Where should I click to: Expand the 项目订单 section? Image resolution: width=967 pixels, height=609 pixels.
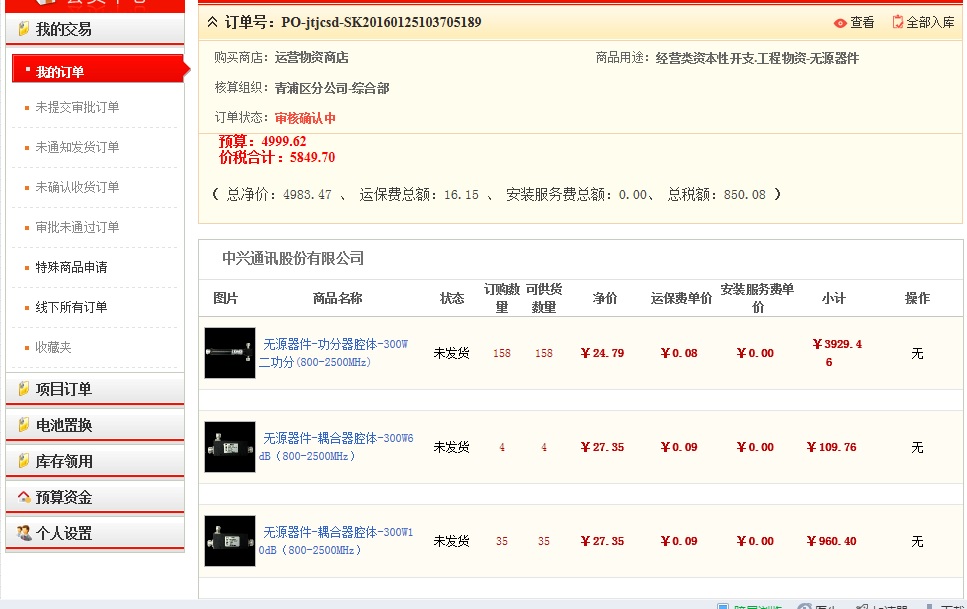tap(64, 389)
